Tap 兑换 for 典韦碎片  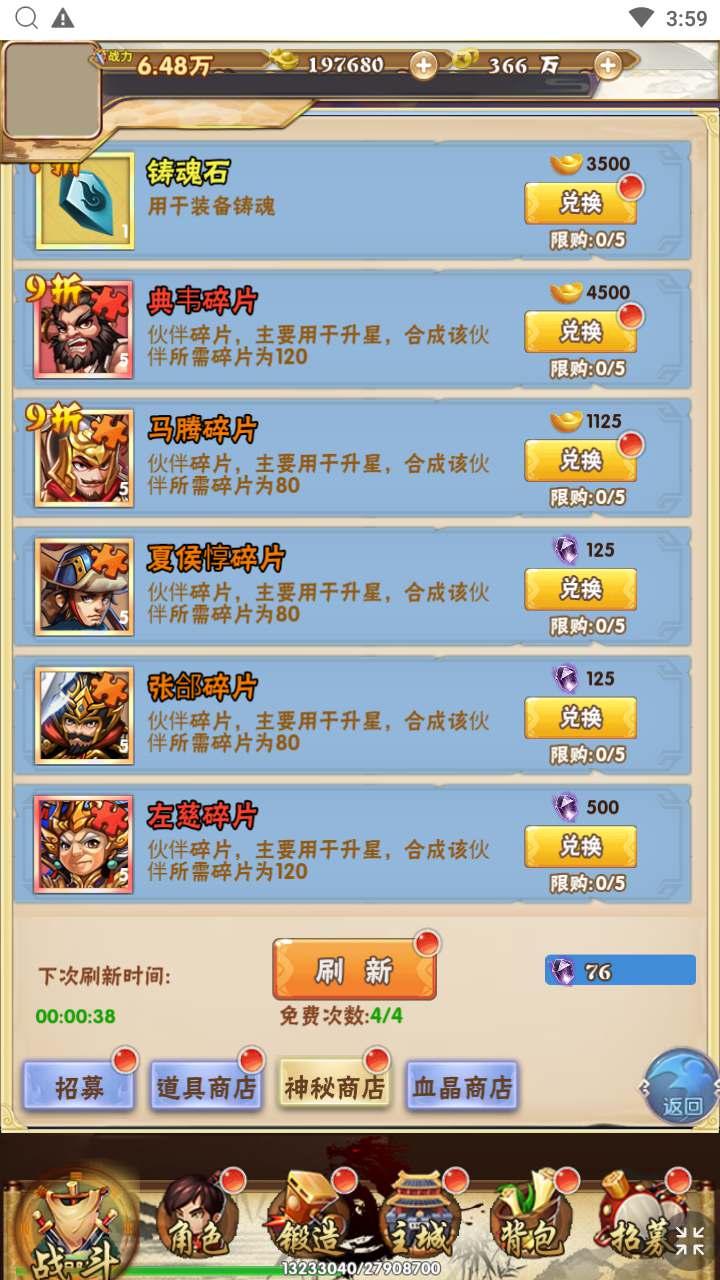(x=580, y=332)
